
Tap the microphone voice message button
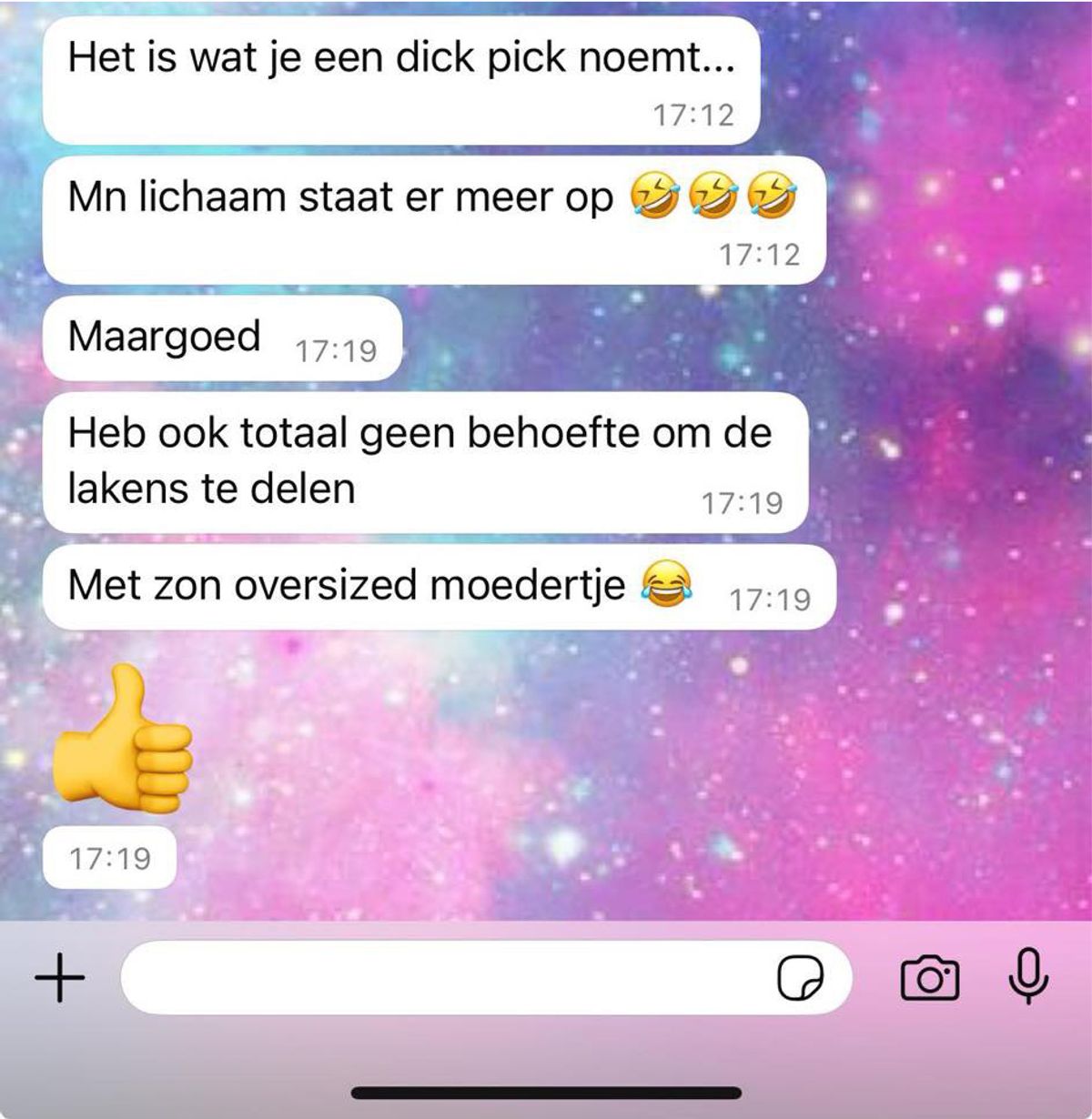1029,976
